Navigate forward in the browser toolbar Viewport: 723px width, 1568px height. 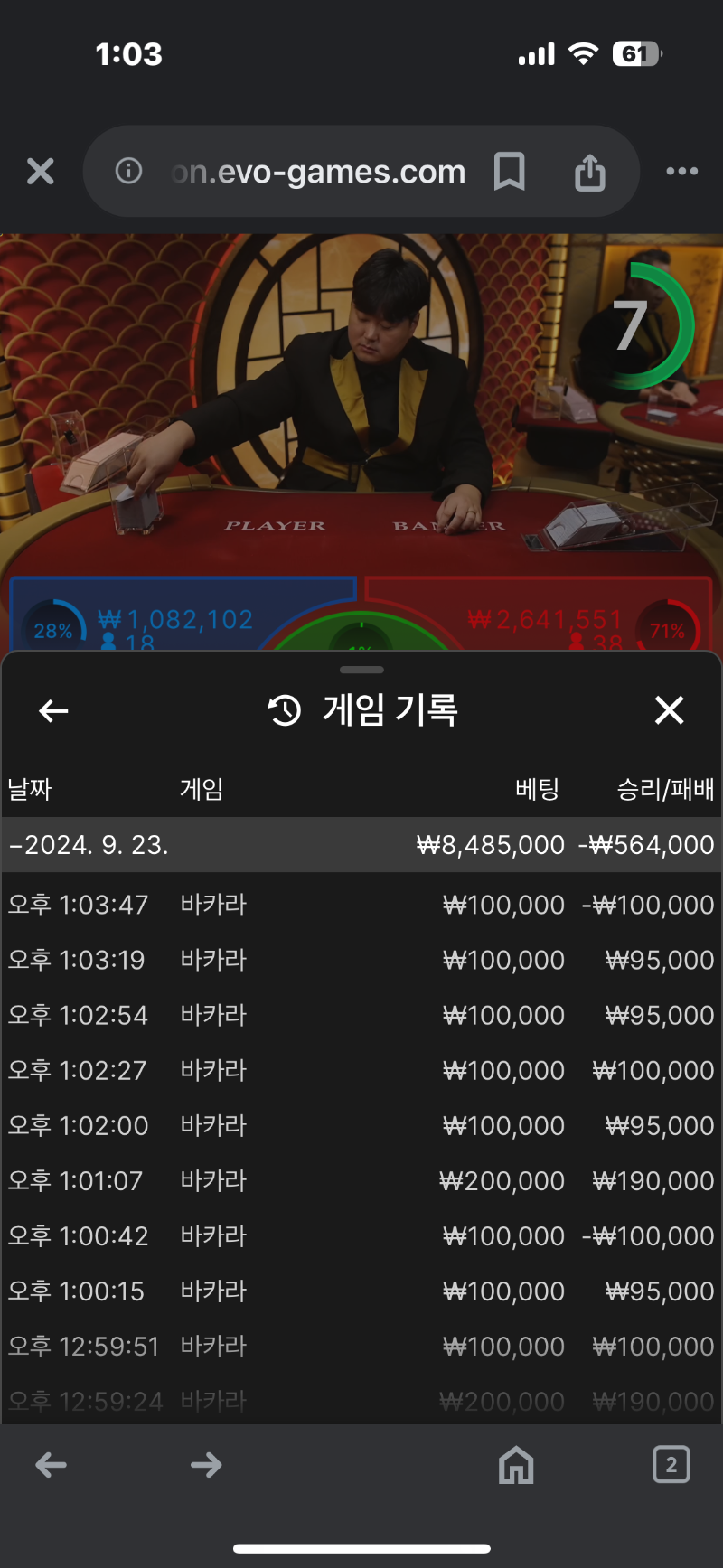pyautogui.click(x=206, y=1465)
